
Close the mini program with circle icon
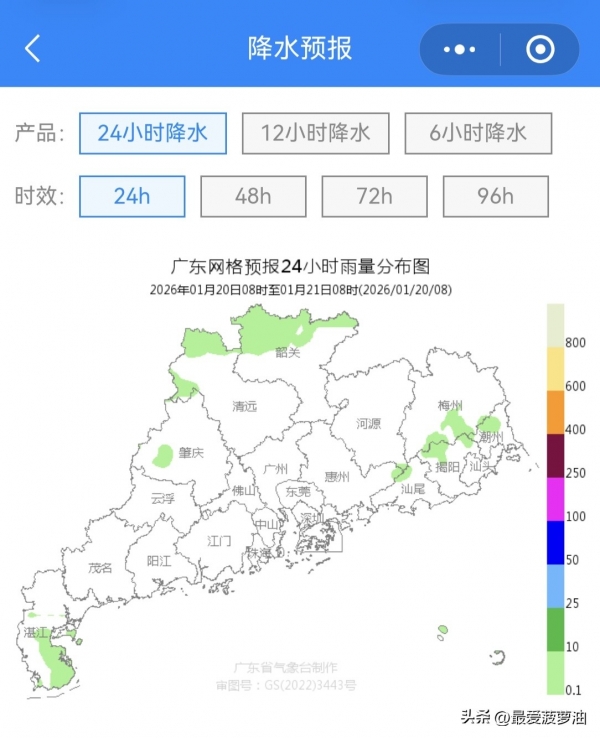click(x=540, y=49)
